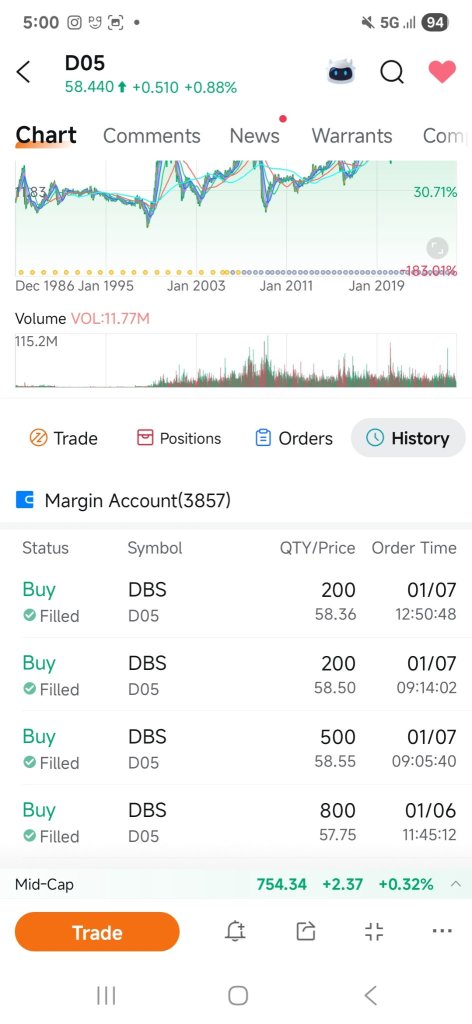Switch to the Orders section
Viewport: 472px width, 1024px height.
(294, 438)
